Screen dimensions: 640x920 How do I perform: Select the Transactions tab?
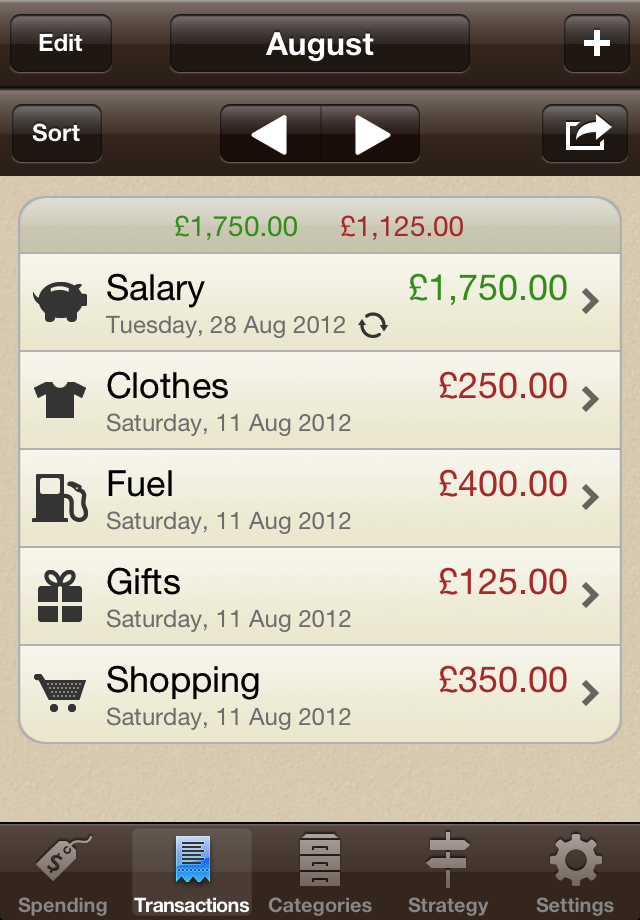point(192,873)
